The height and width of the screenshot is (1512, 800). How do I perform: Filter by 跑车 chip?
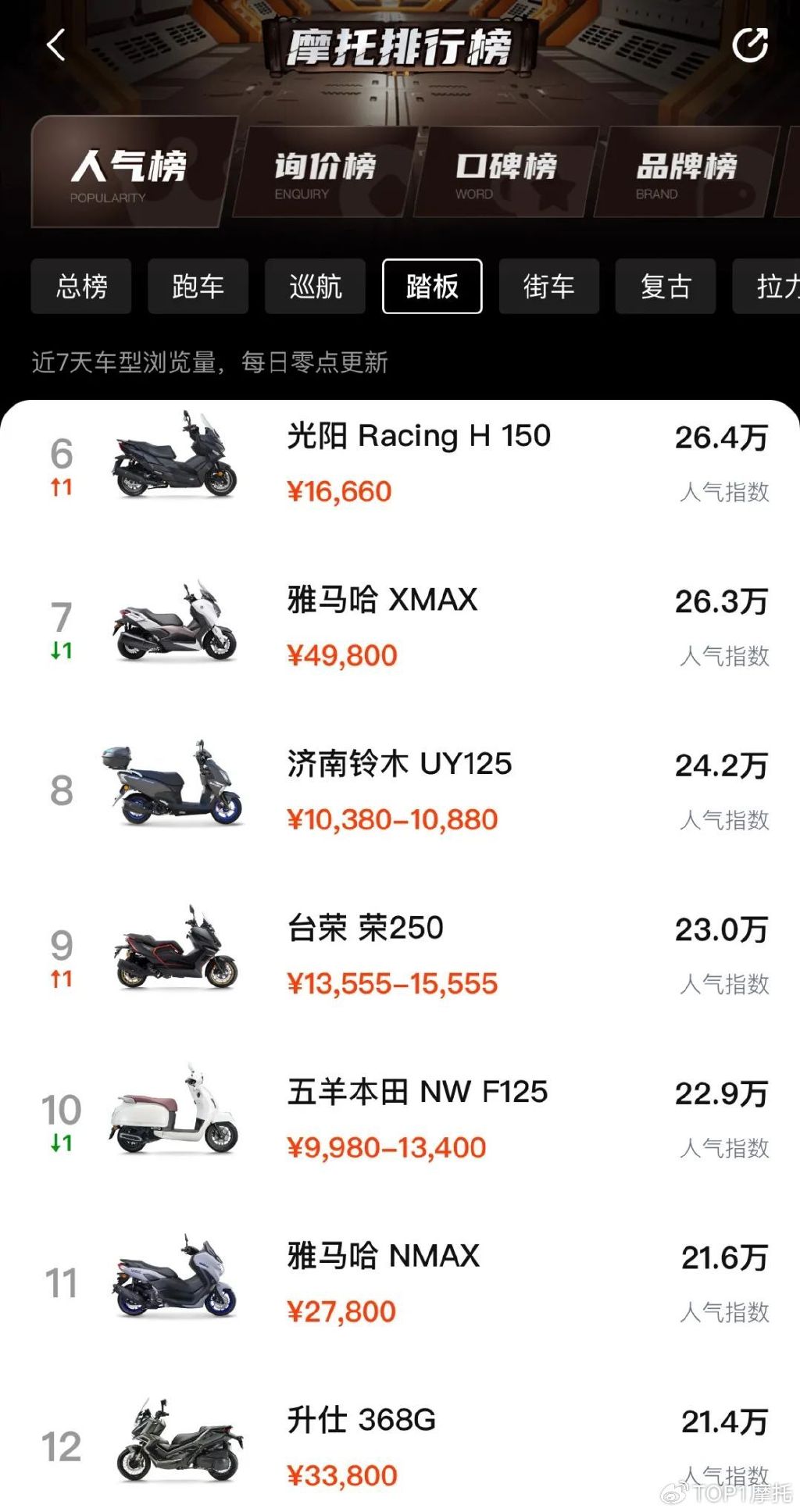(198, 286)
